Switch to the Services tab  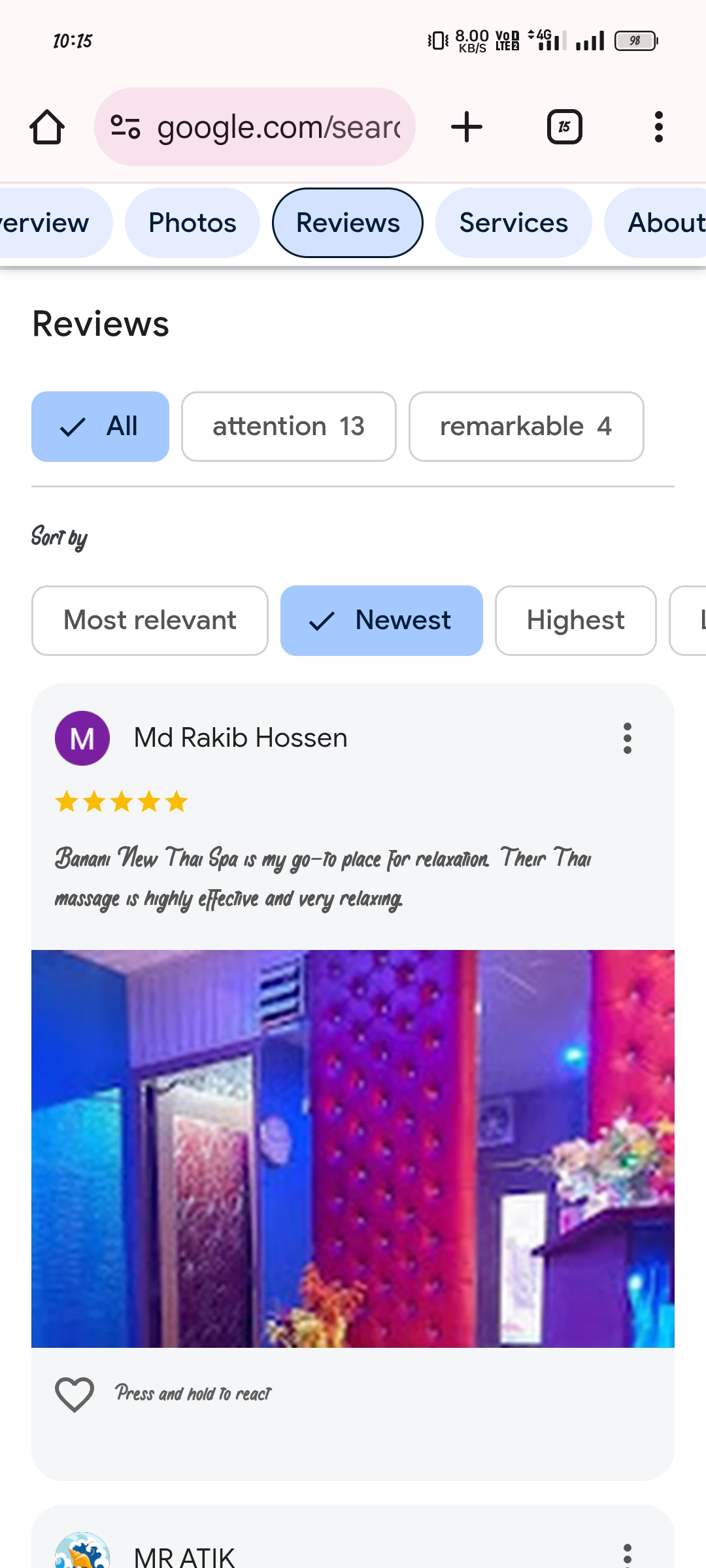click(513, 223)
